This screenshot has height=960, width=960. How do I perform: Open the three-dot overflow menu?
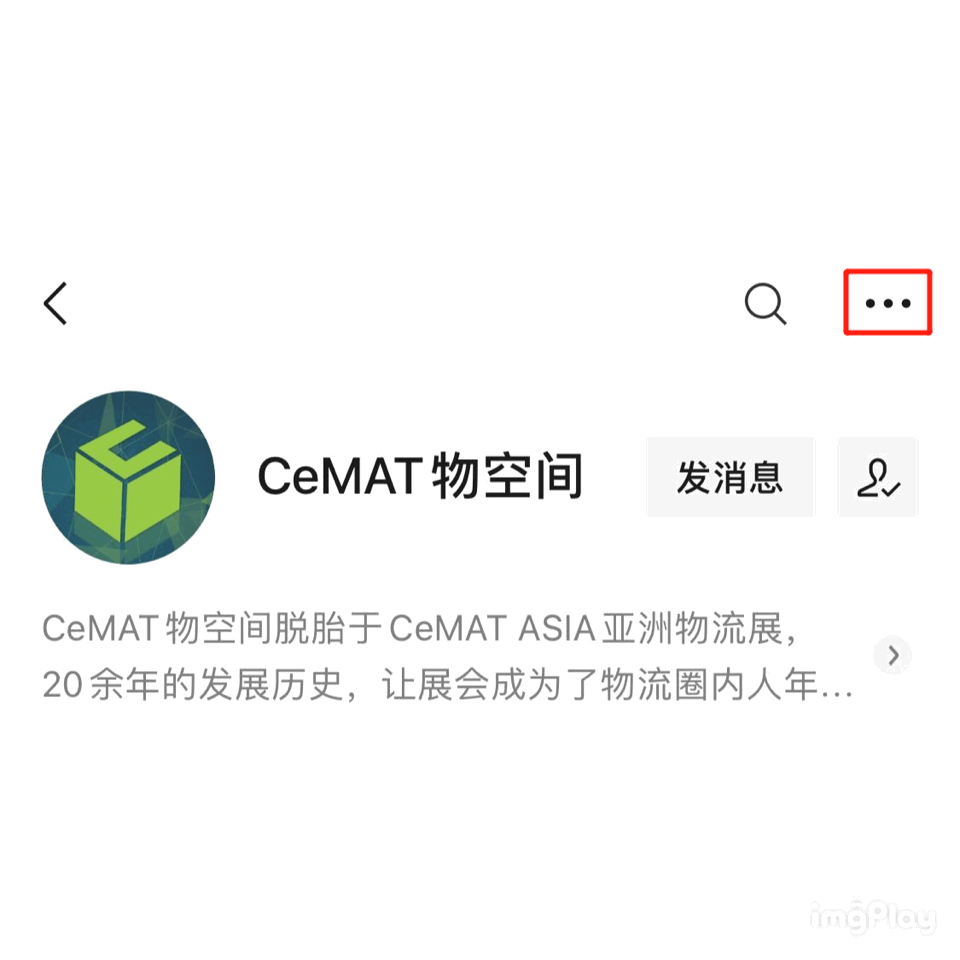(888, 302)
